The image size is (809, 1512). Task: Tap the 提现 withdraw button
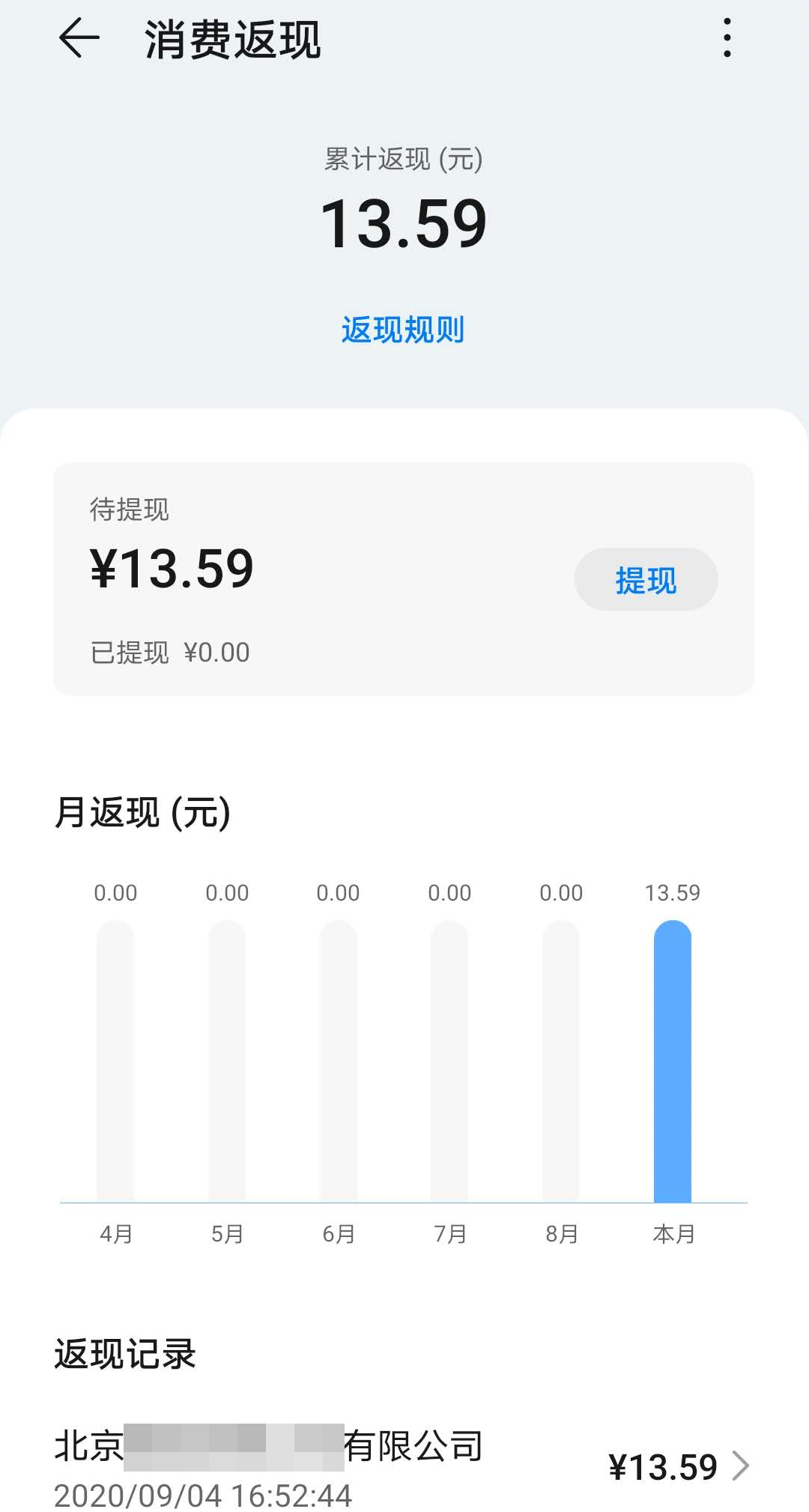click(x=646, y=579)
